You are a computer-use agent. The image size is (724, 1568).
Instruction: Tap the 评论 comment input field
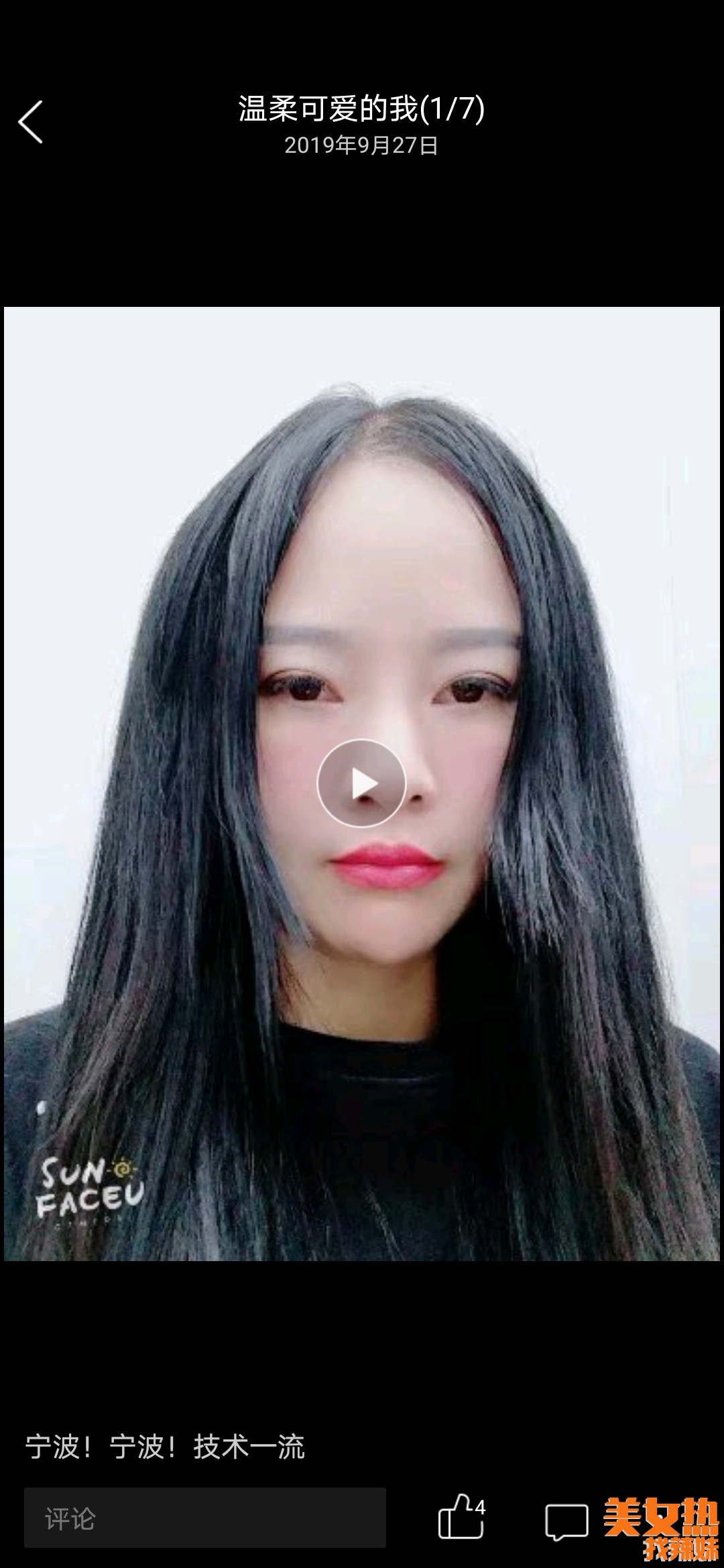(x=204, y=1518)
